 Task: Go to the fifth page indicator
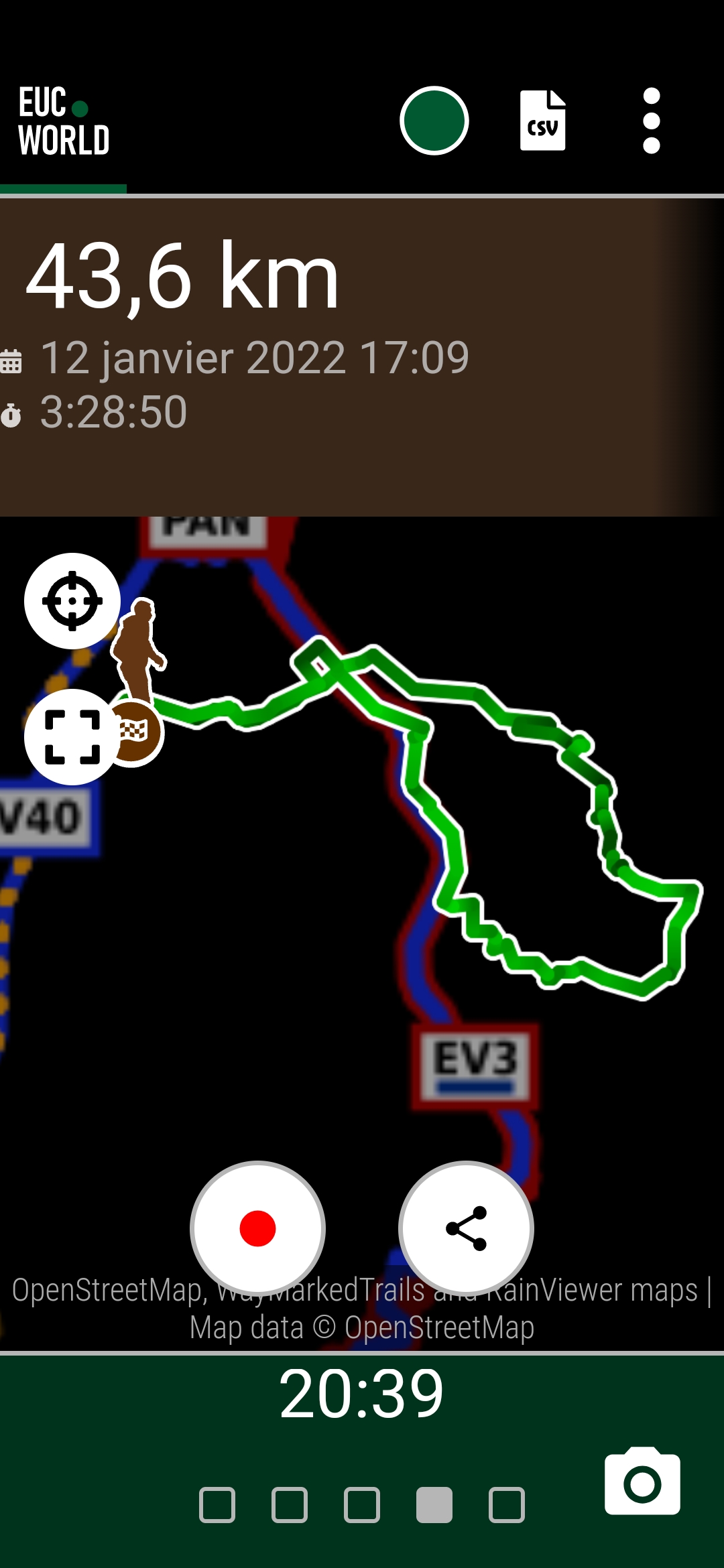[x=507, y=1505]
